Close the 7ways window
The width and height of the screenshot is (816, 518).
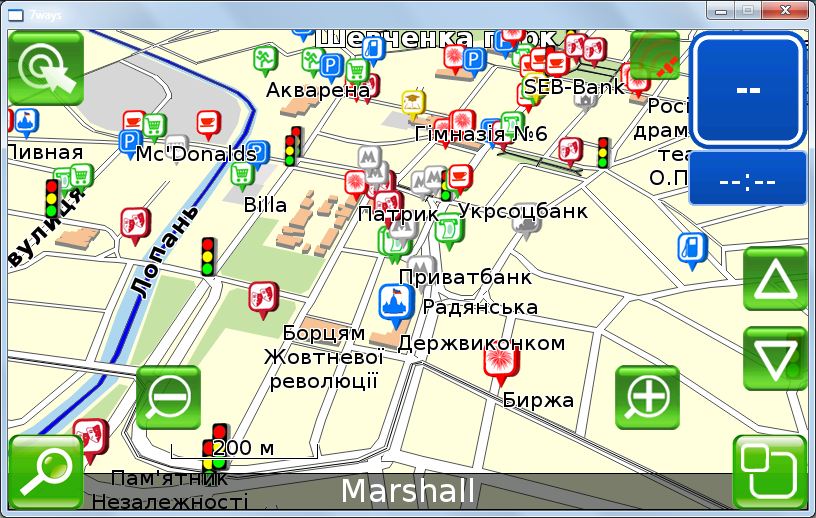click(x=785, y=10)
